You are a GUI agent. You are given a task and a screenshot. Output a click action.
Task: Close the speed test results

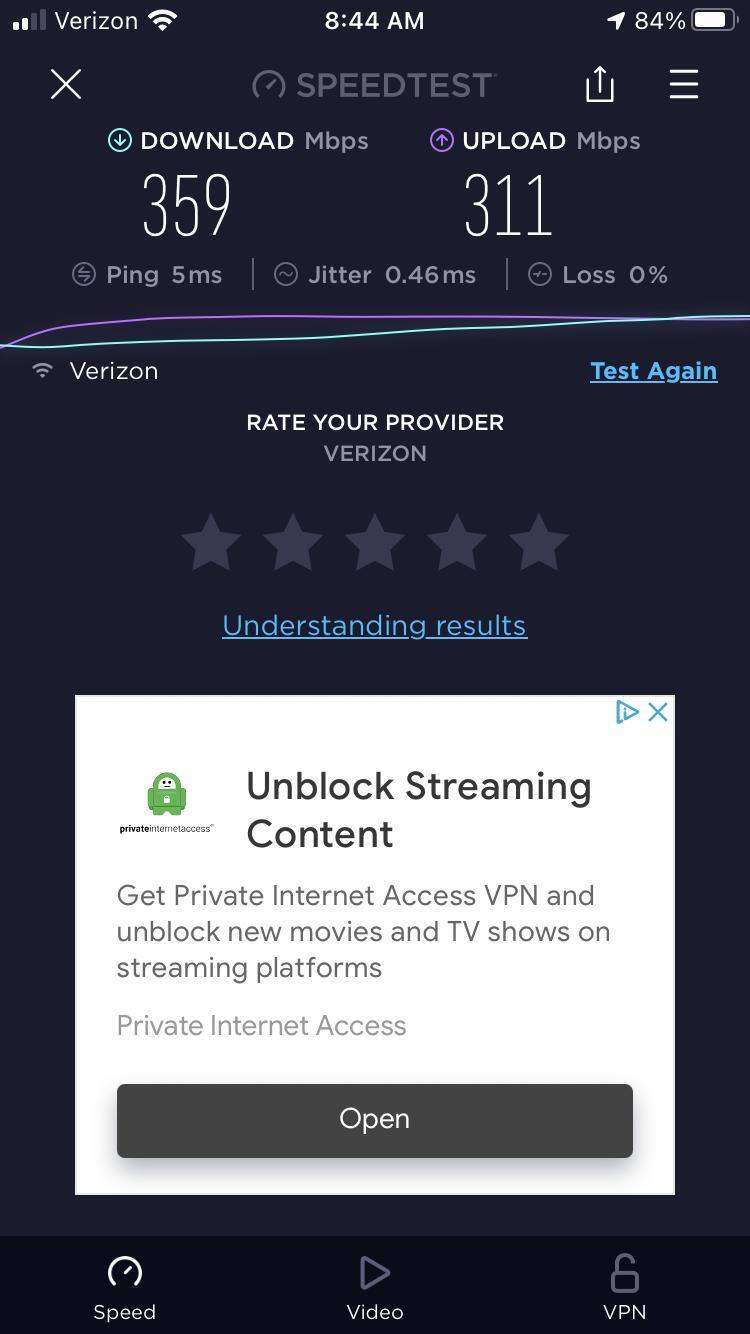66,84
